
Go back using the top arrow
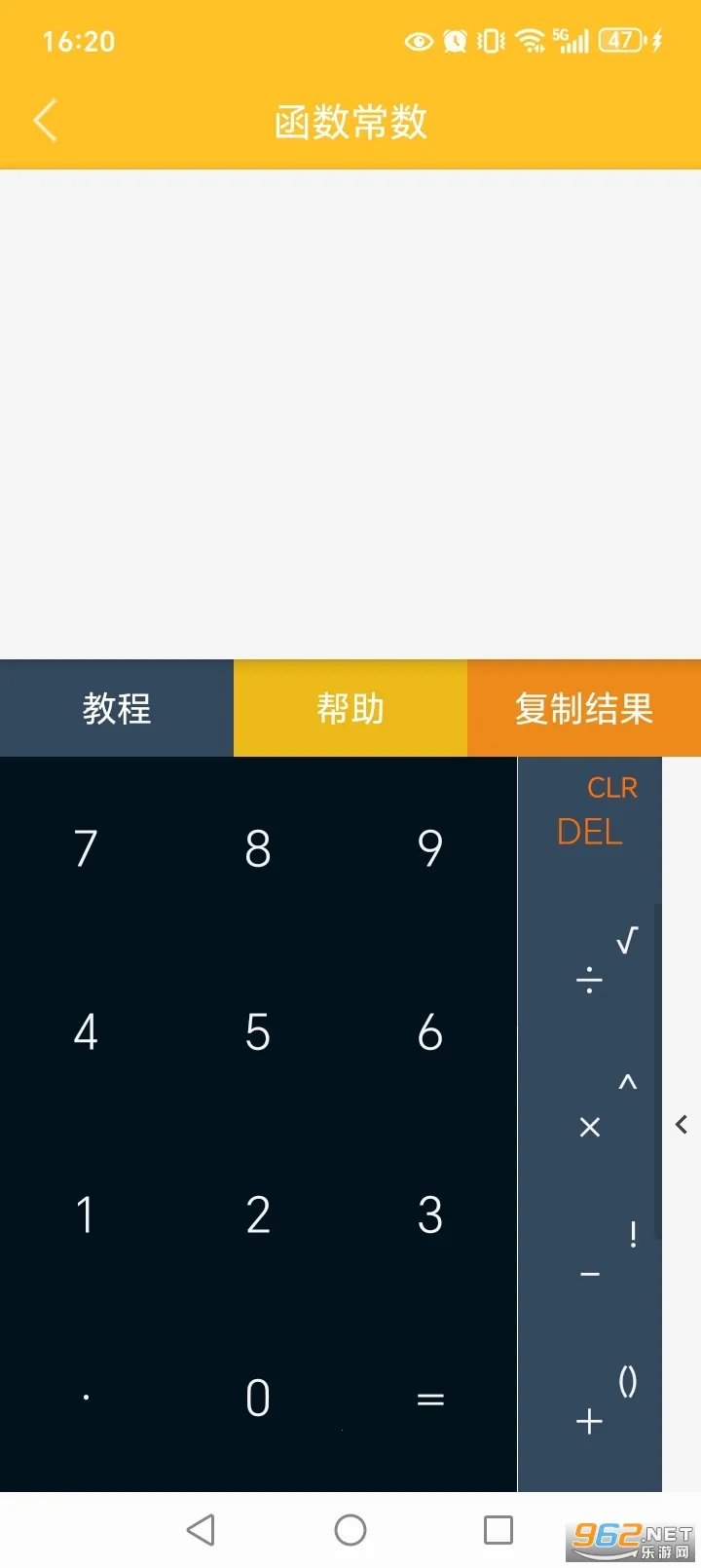[46, 121]
